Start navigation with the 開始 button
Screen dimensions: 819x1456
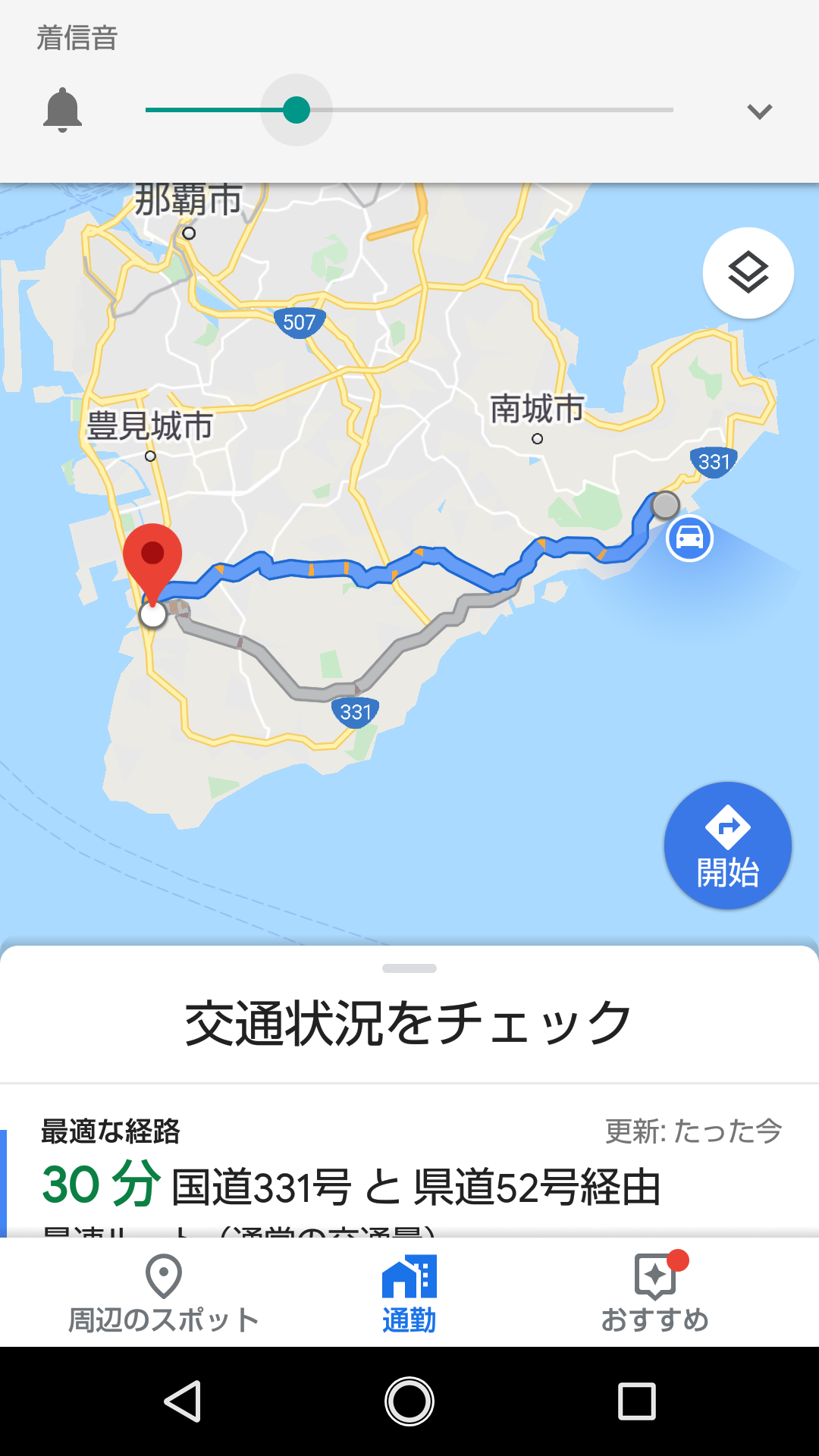pyautogui.click(x=727, y=846)
